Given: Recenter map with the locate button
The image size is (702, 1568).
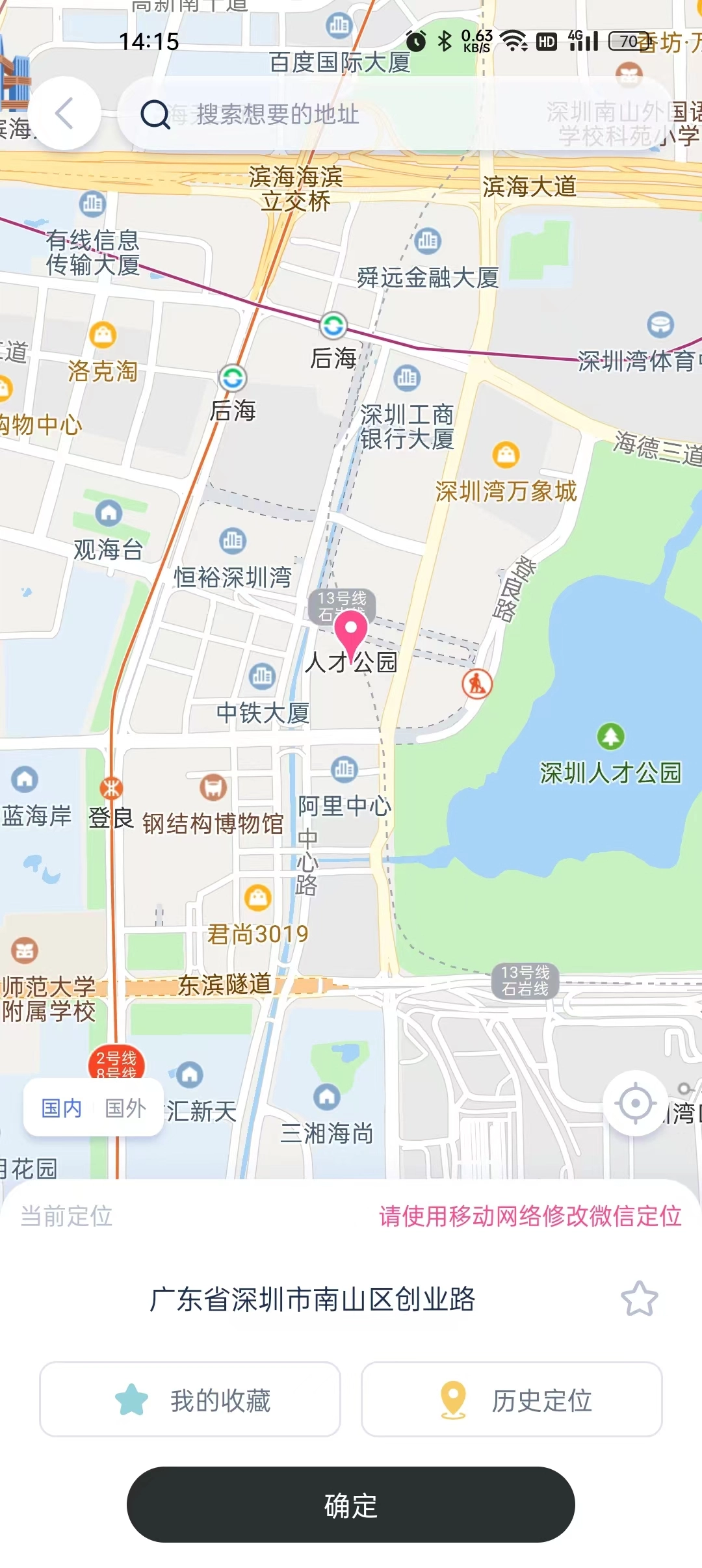Looking at the screenshot, I should [635, 1103].
